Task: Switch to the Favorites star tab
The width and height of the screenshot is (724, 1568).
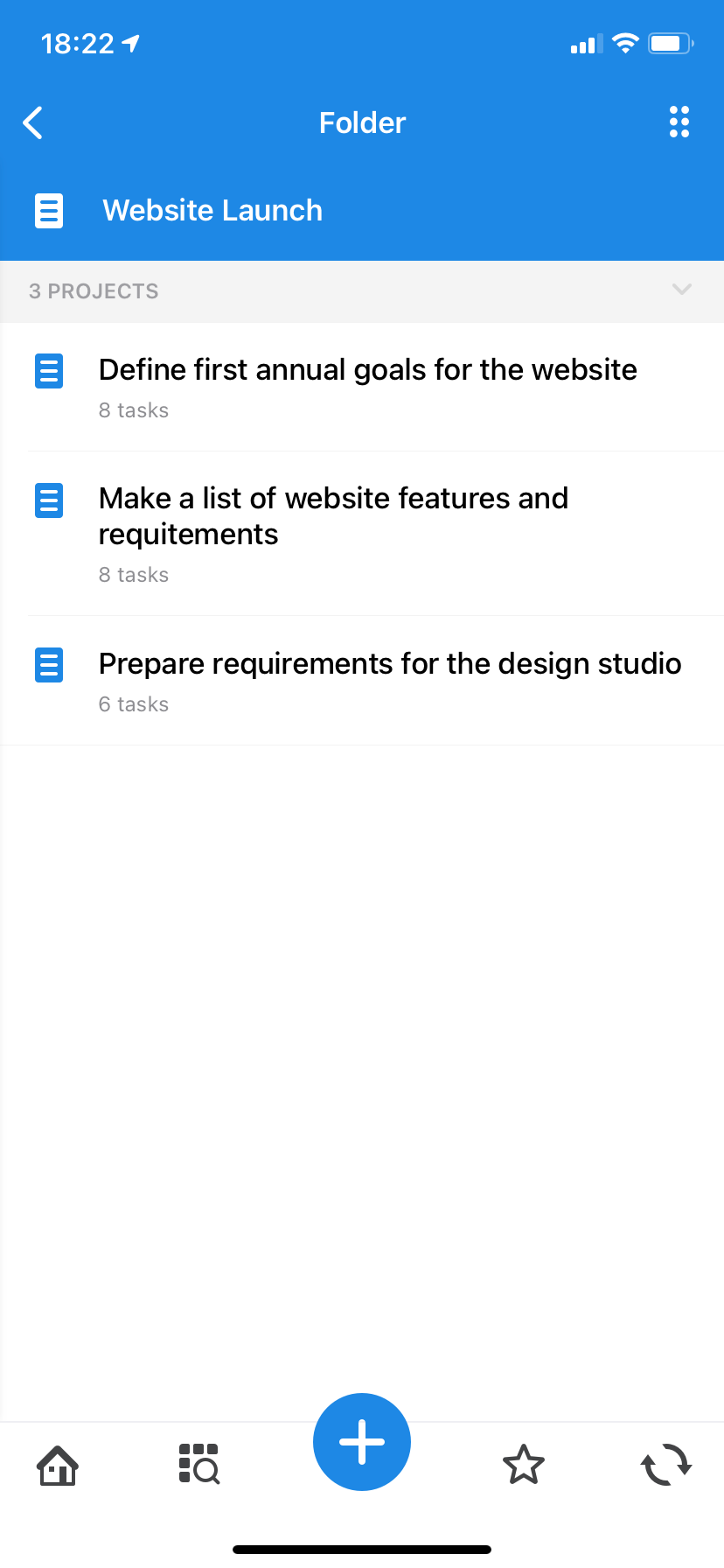Action: tap(524, 1465)
